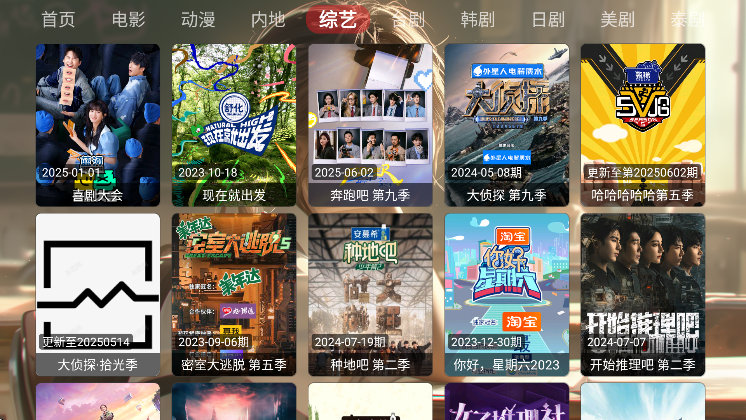Open the 电影 category tab

pyautogui.click(x=128, y=19)
